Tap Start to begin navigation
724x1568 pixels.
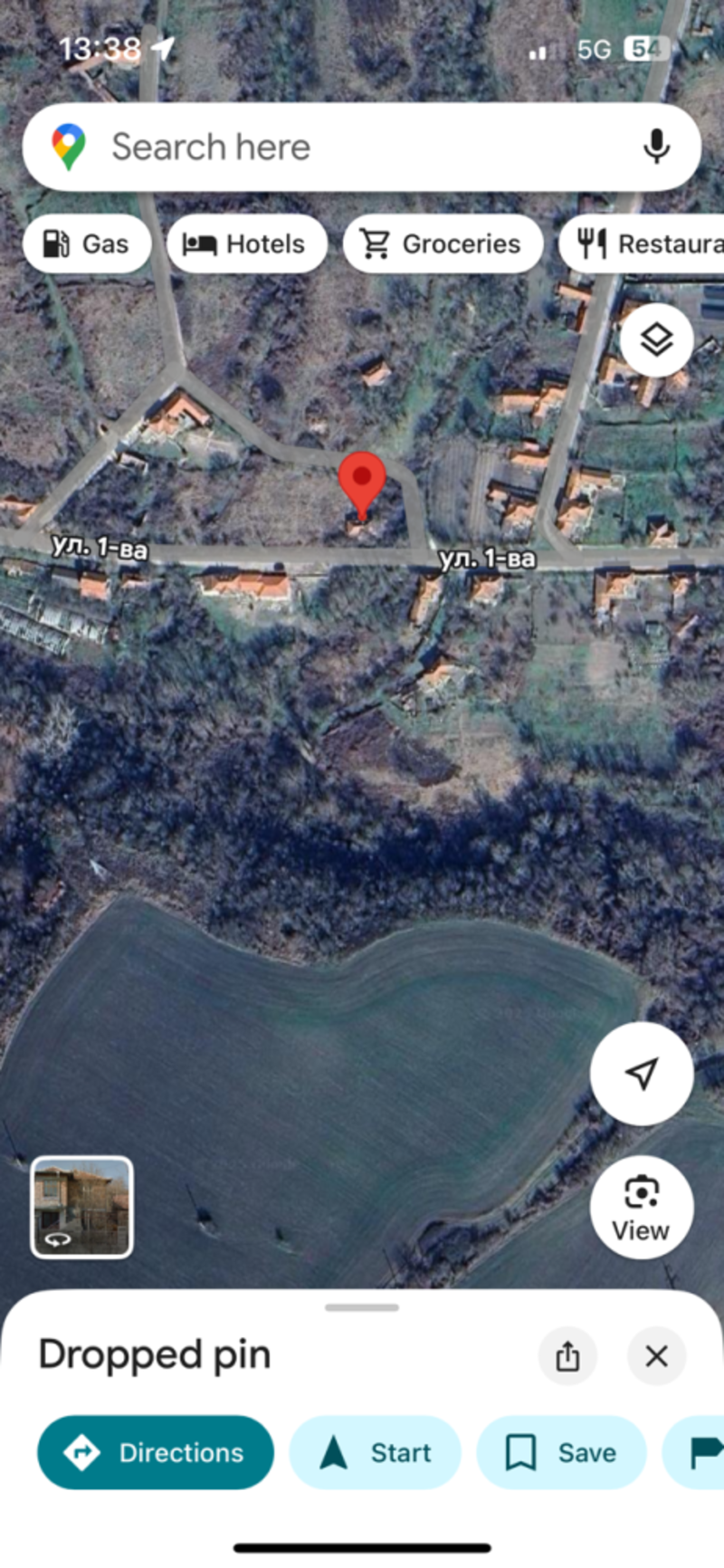(x=375, y=1453)
